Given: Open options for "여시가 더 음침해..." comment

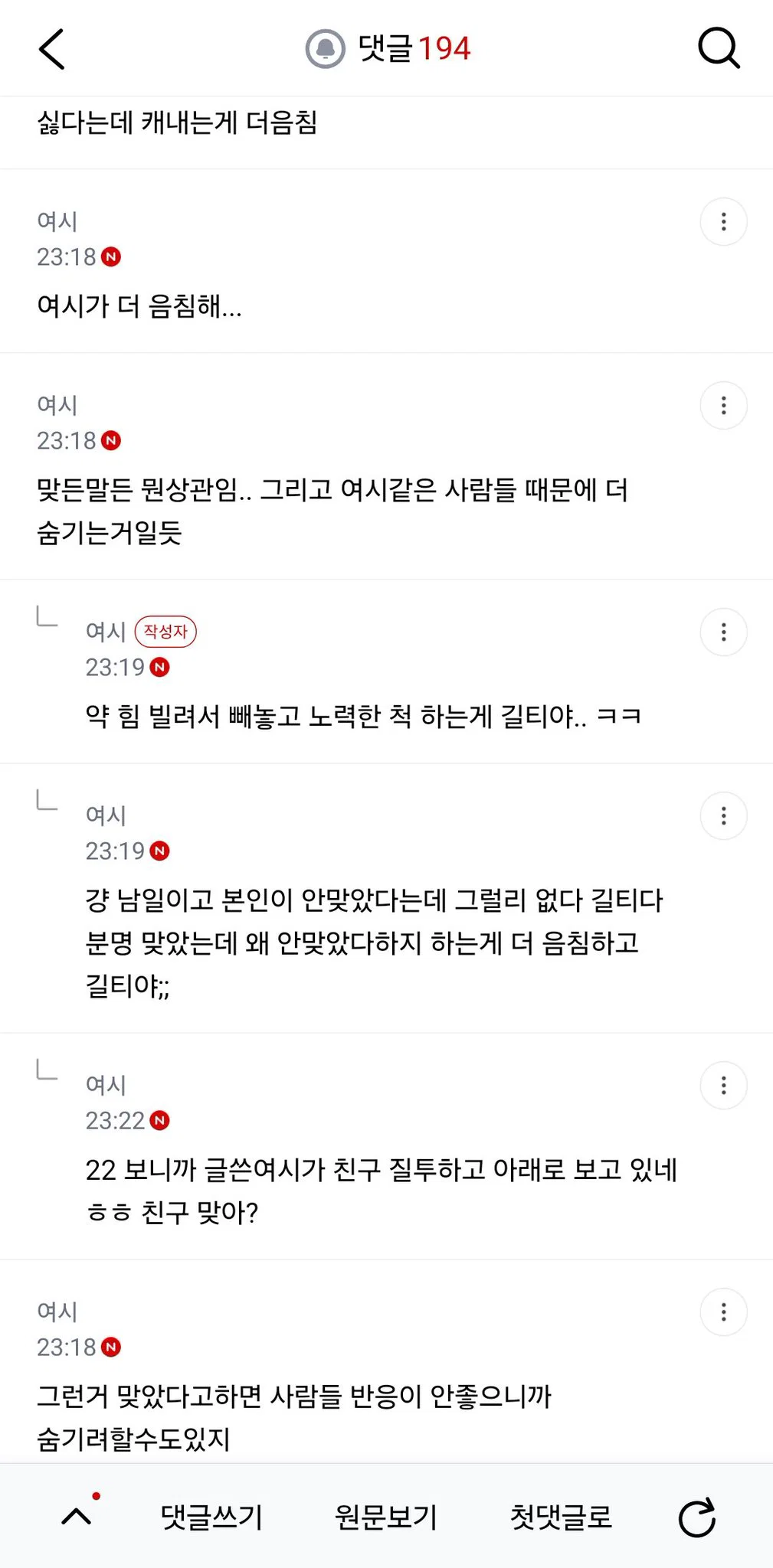Looking at the screenshot, I should tap(723, 222).
